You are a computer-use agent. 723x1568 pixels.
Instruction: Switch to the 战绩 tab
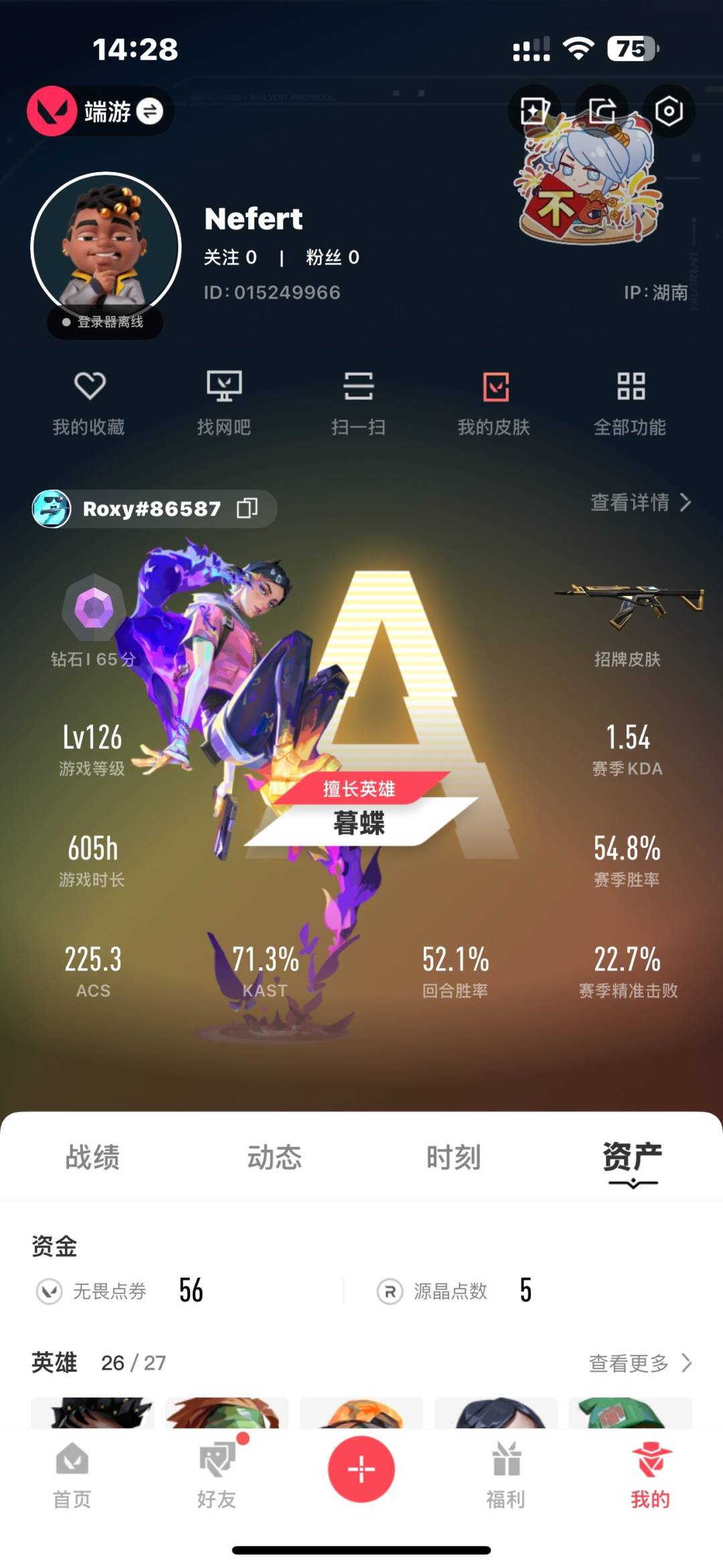(92, 1157)
